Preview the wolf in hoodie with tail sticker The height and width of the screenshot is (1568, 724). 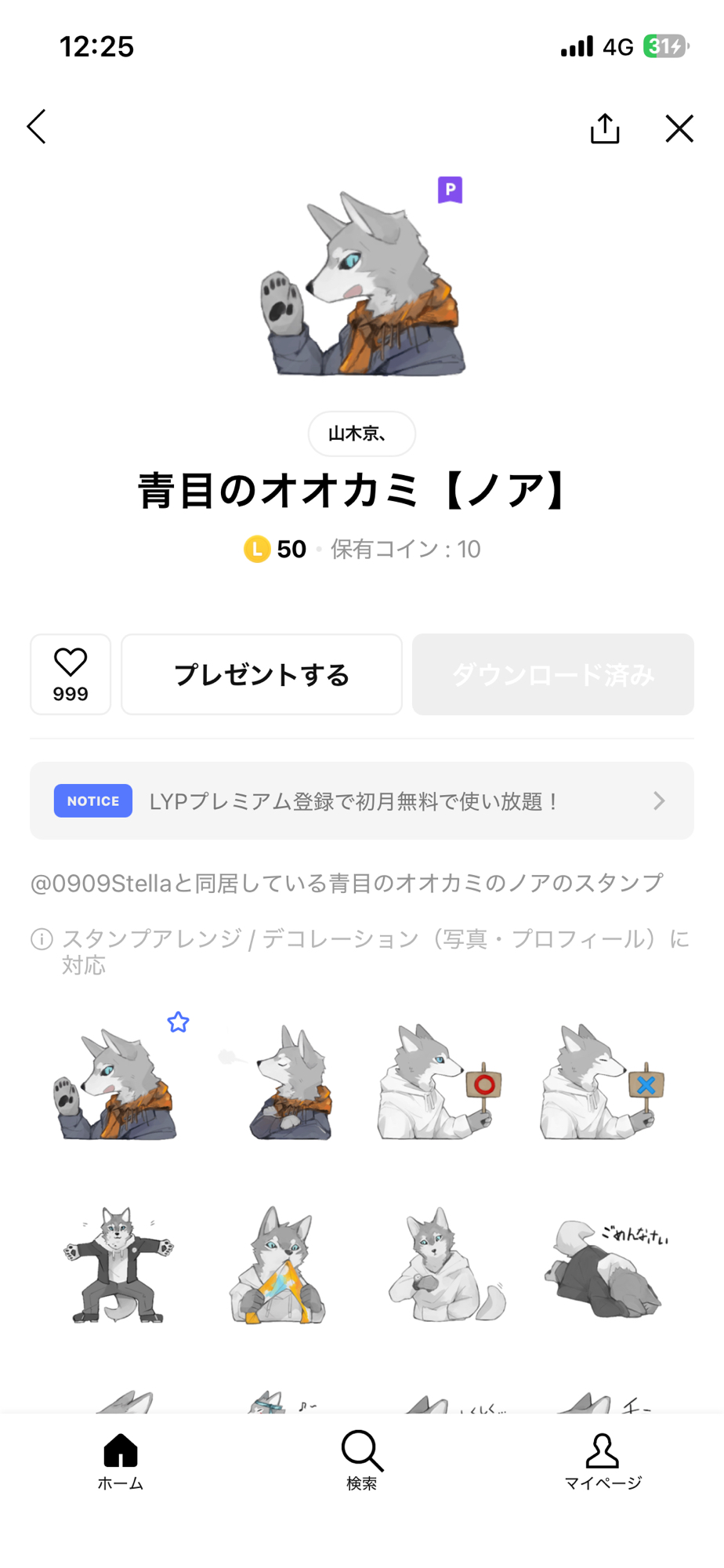click(445, 1264)
